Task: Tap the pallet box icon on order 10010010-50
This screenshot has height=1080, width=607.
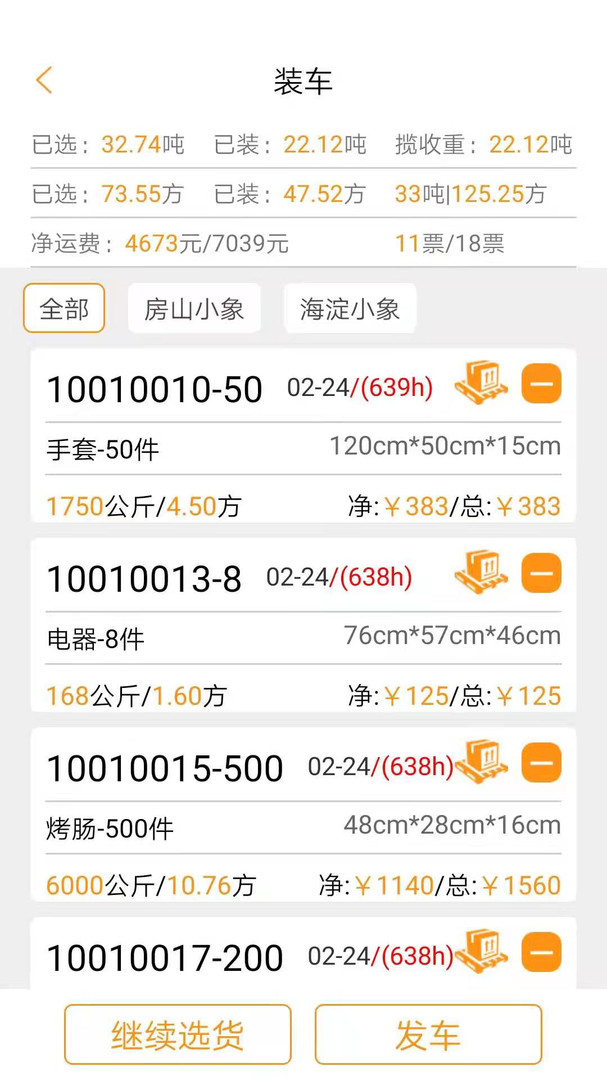Action: point(481,384)
